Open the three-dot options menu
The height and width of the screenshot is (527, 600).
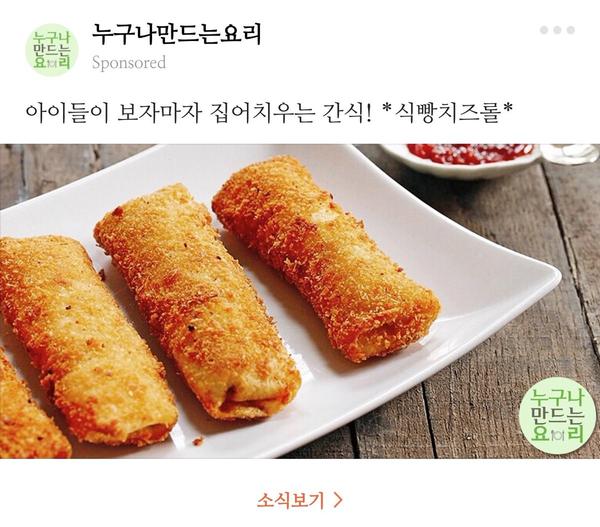(x=557, y=30)
